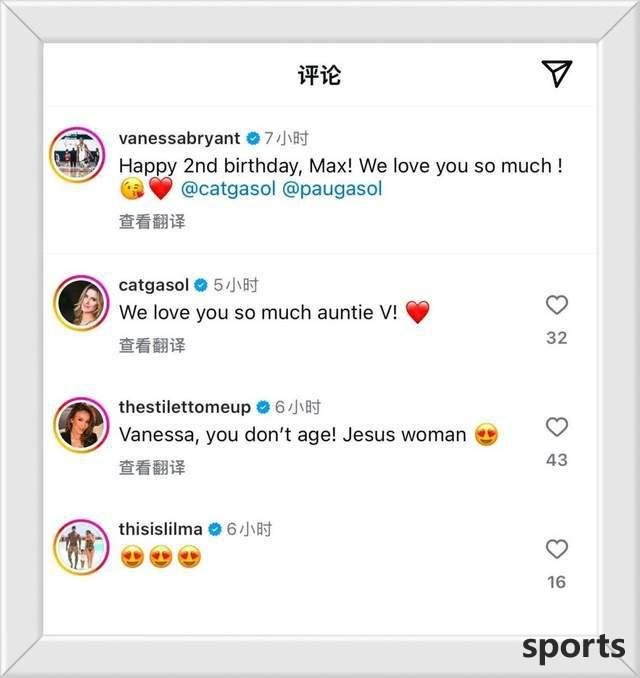Image resolution: width=640 pixels, height=678 pixels.
Task: Open catgasol's profile picture
Action: 80,303
